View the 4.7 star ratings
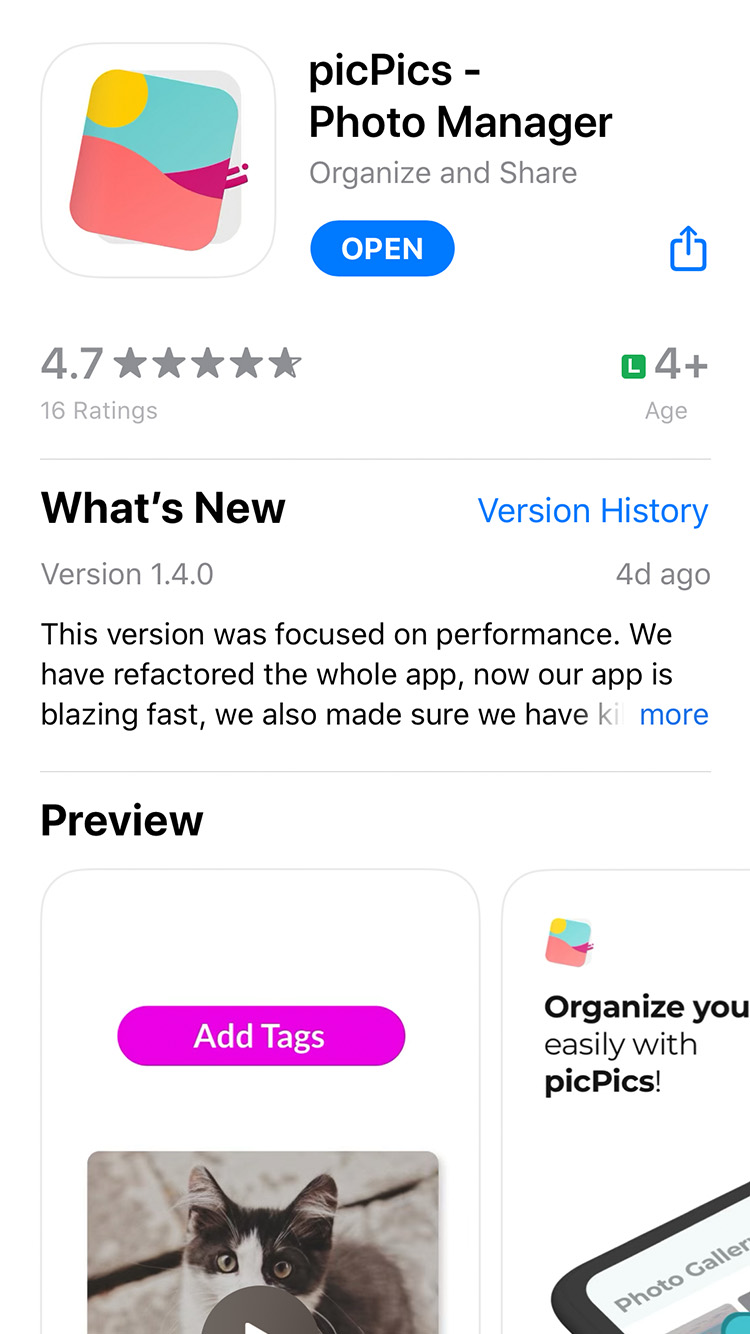This screenshot has height=1334, width=750. [170, 380]
